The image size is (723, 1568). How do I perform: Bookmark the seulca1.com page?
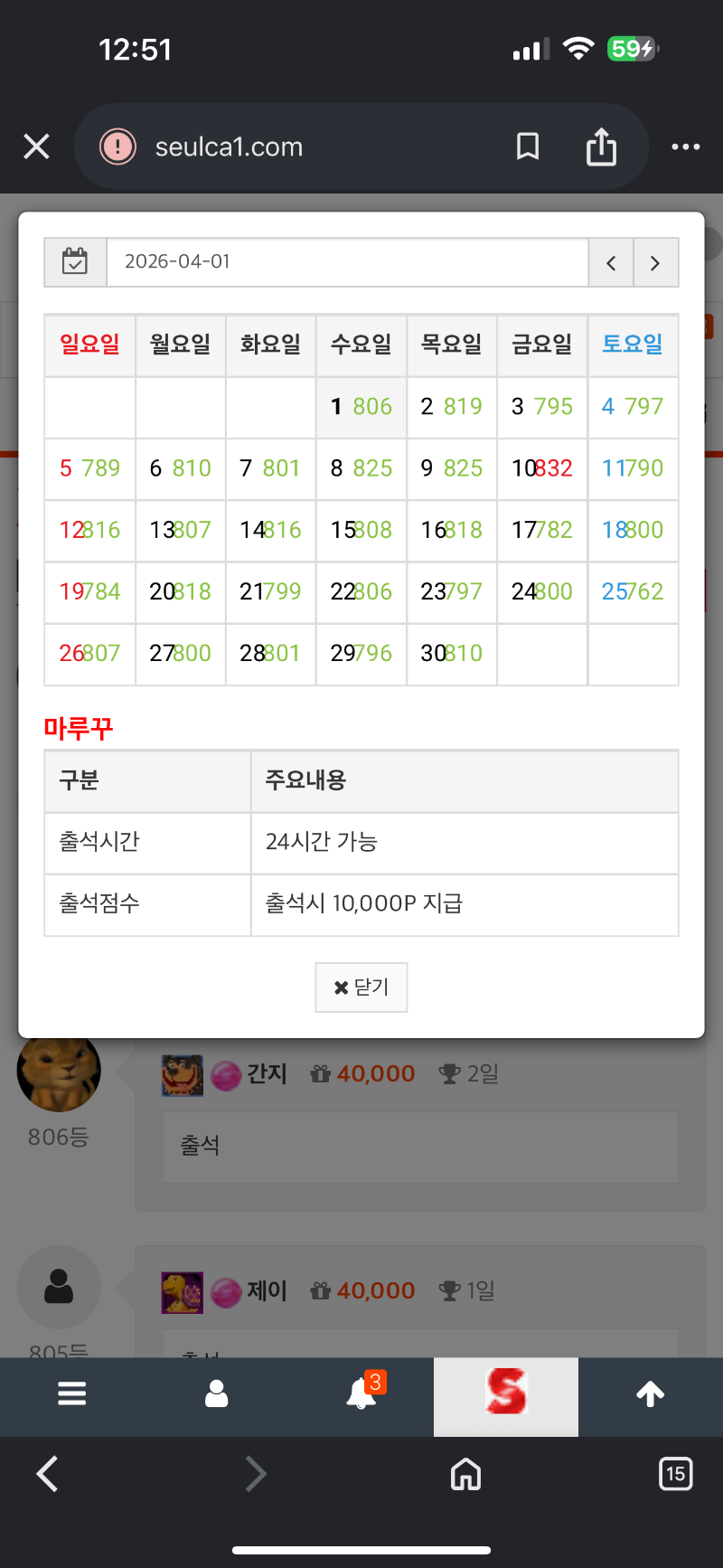pyautogui.click(x=528, y=146)
